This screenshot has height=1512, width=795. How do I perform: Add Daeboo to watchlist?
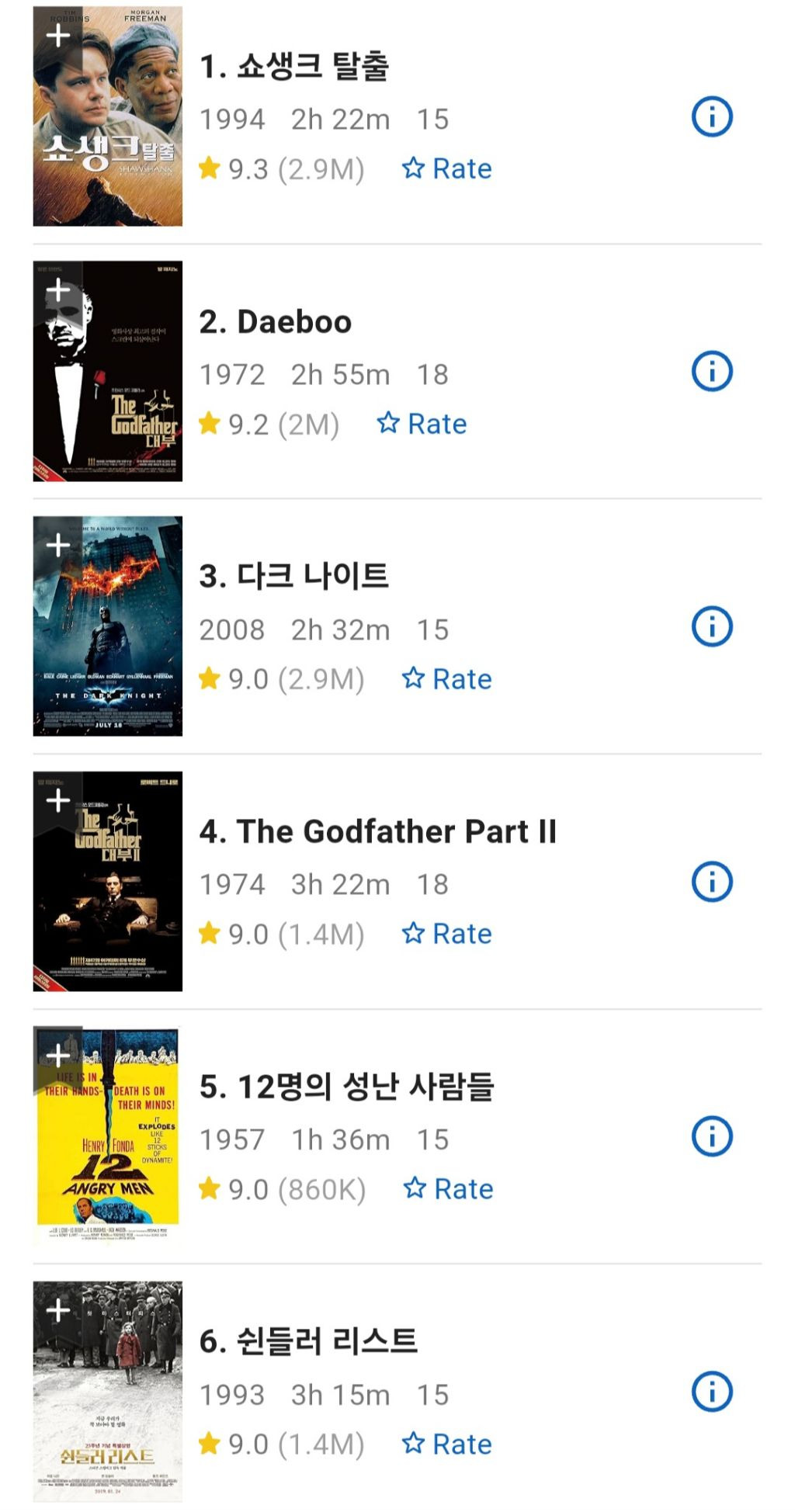(58, 291)
